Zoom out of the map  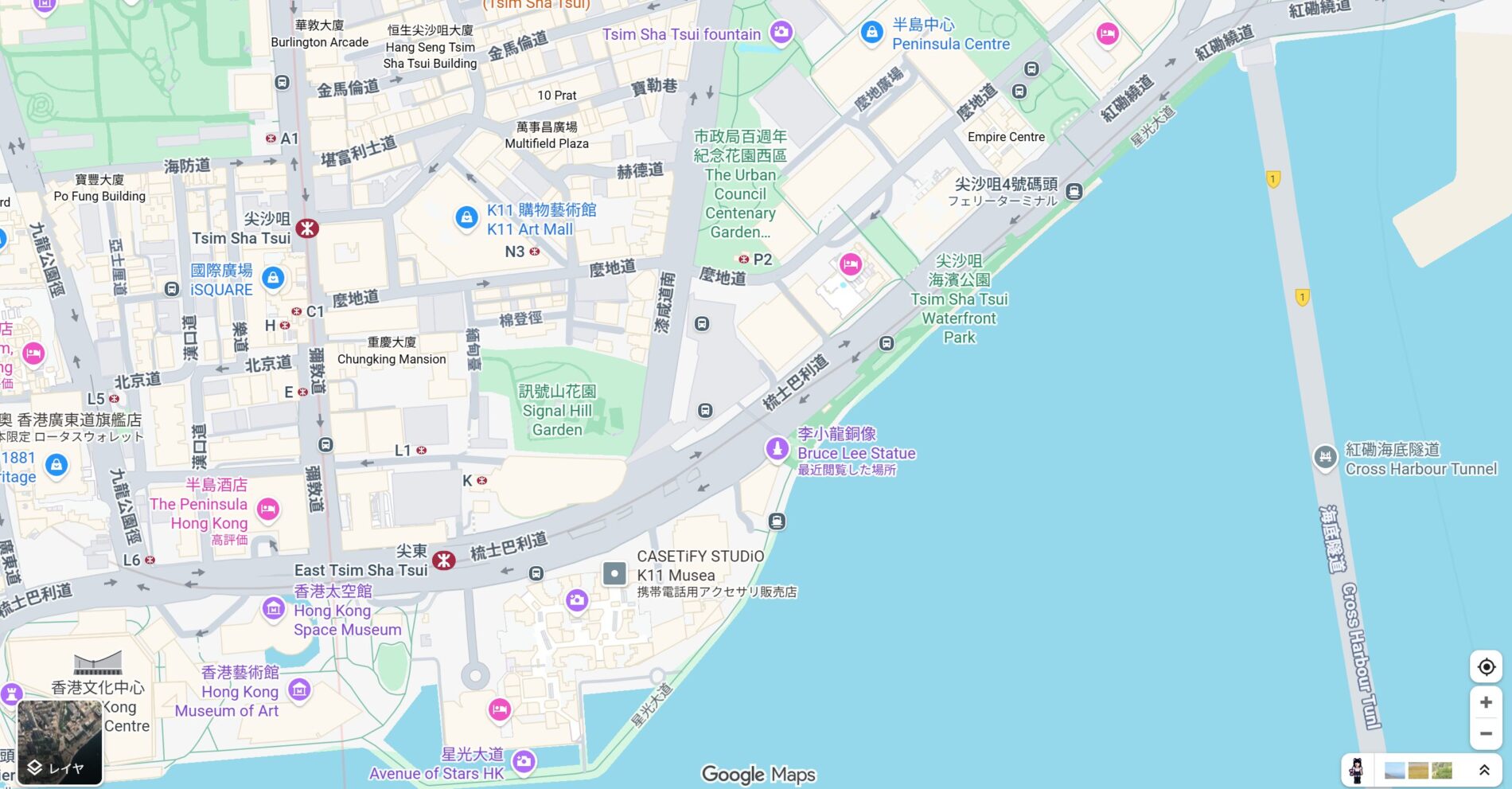[1486, 733]
